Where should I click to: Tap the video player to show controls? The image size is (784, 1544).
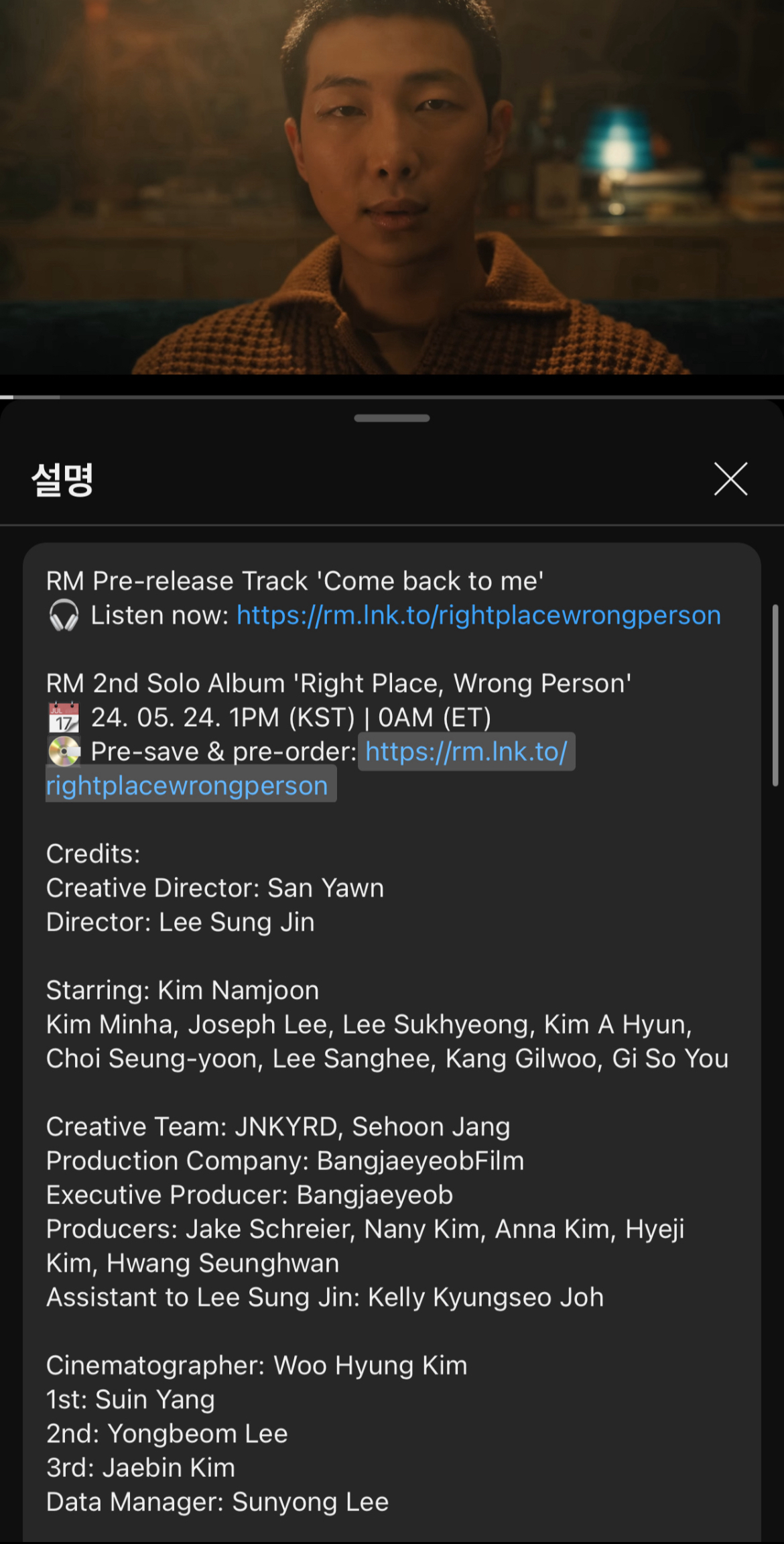click(392, 188)
